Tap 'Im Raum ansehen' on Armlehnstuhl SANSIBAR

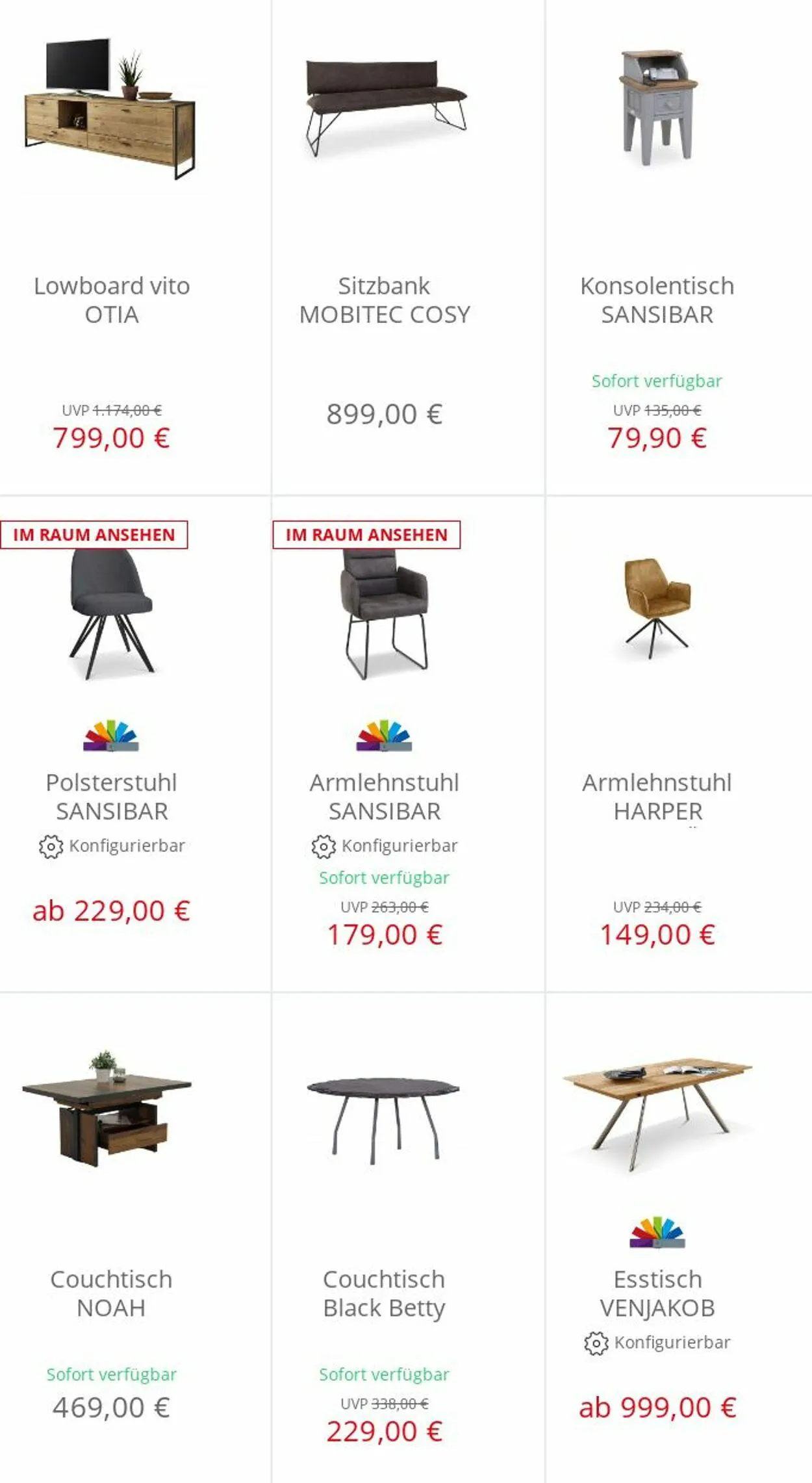(x=366, y=535)
